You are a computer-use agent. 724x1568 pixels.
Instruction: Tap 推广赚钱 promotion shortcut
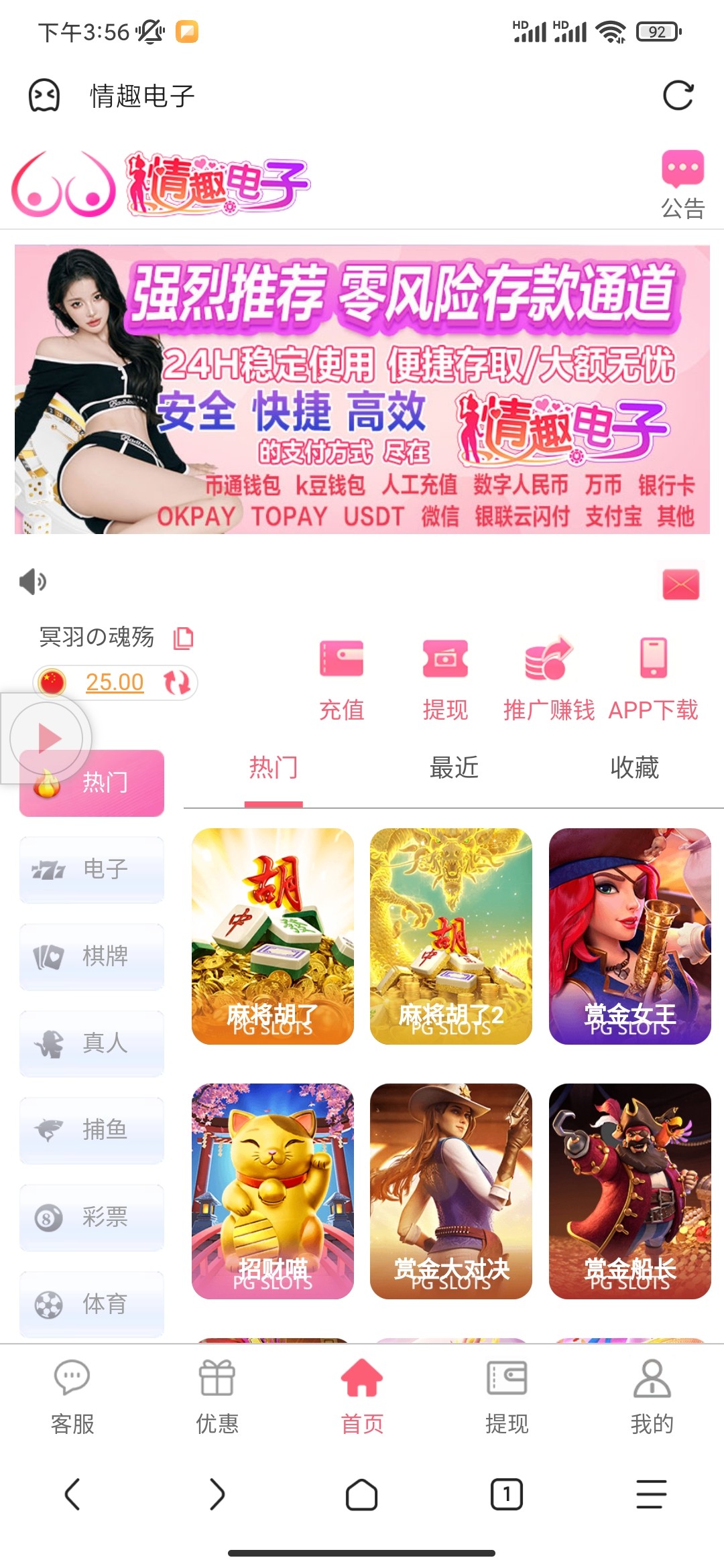click(548, 678)
